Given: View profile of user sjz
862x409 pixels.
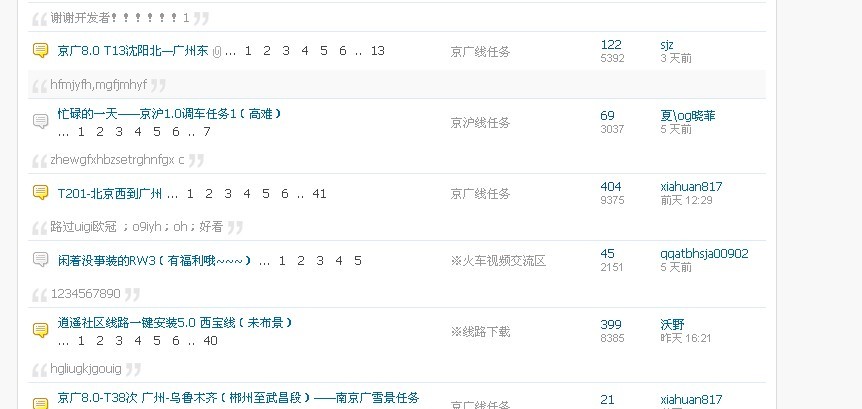Looking at the screenshot, I should pos(666,45).
